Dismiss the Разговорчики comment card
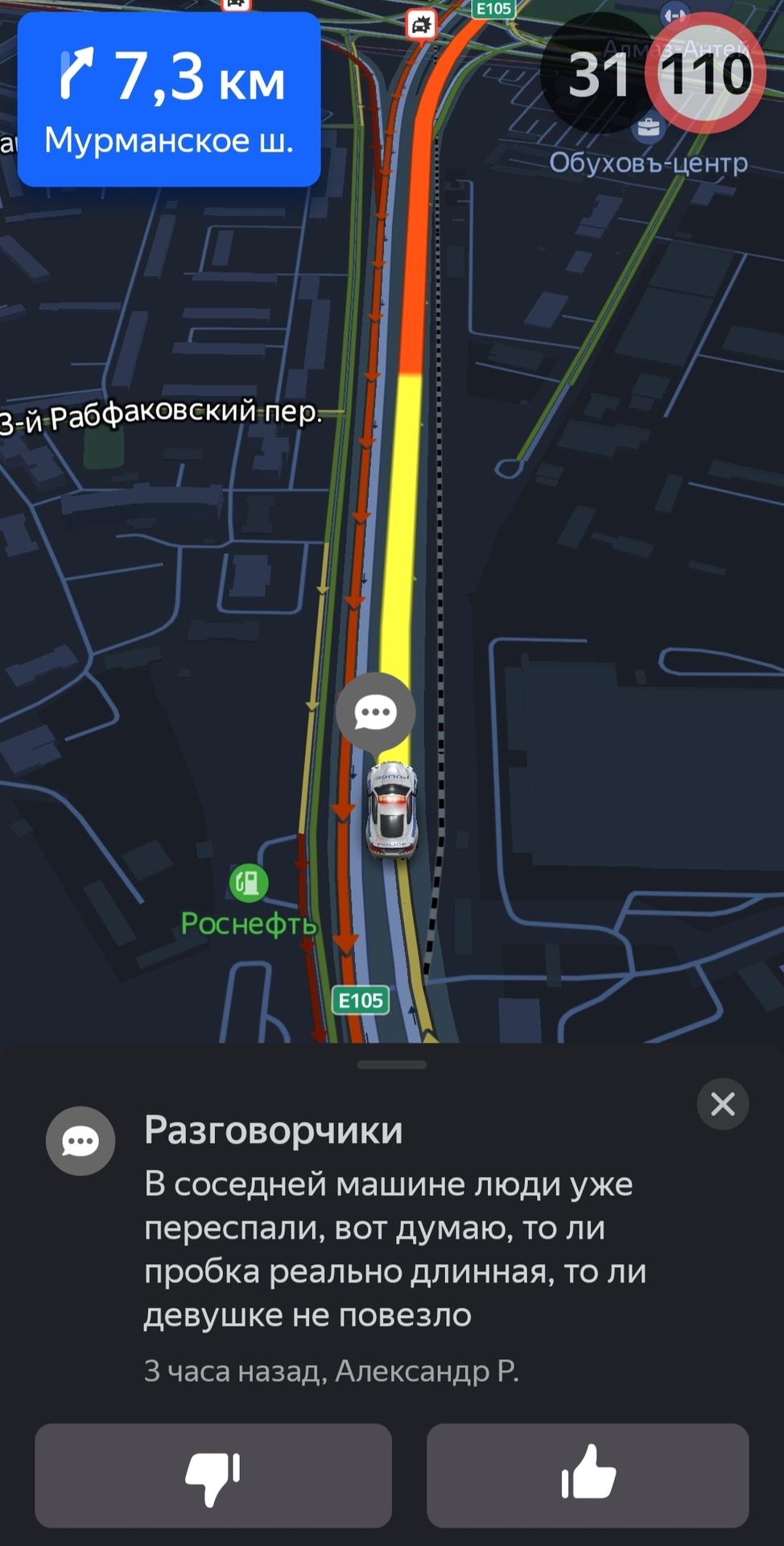 [x=722, y=1104]
